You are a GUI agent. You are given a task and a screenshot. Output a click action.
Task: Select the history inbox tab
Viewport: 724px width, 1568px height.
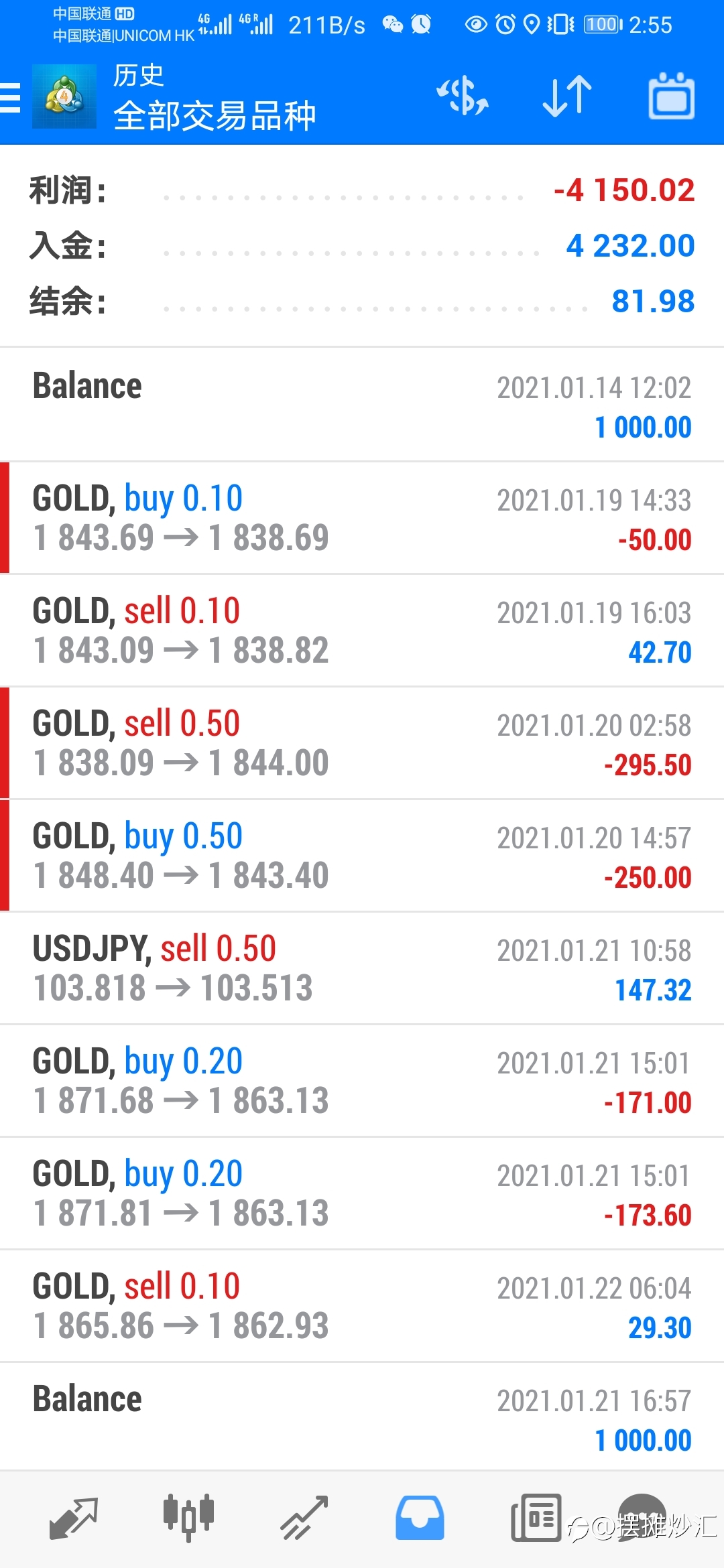(420, 1518)
